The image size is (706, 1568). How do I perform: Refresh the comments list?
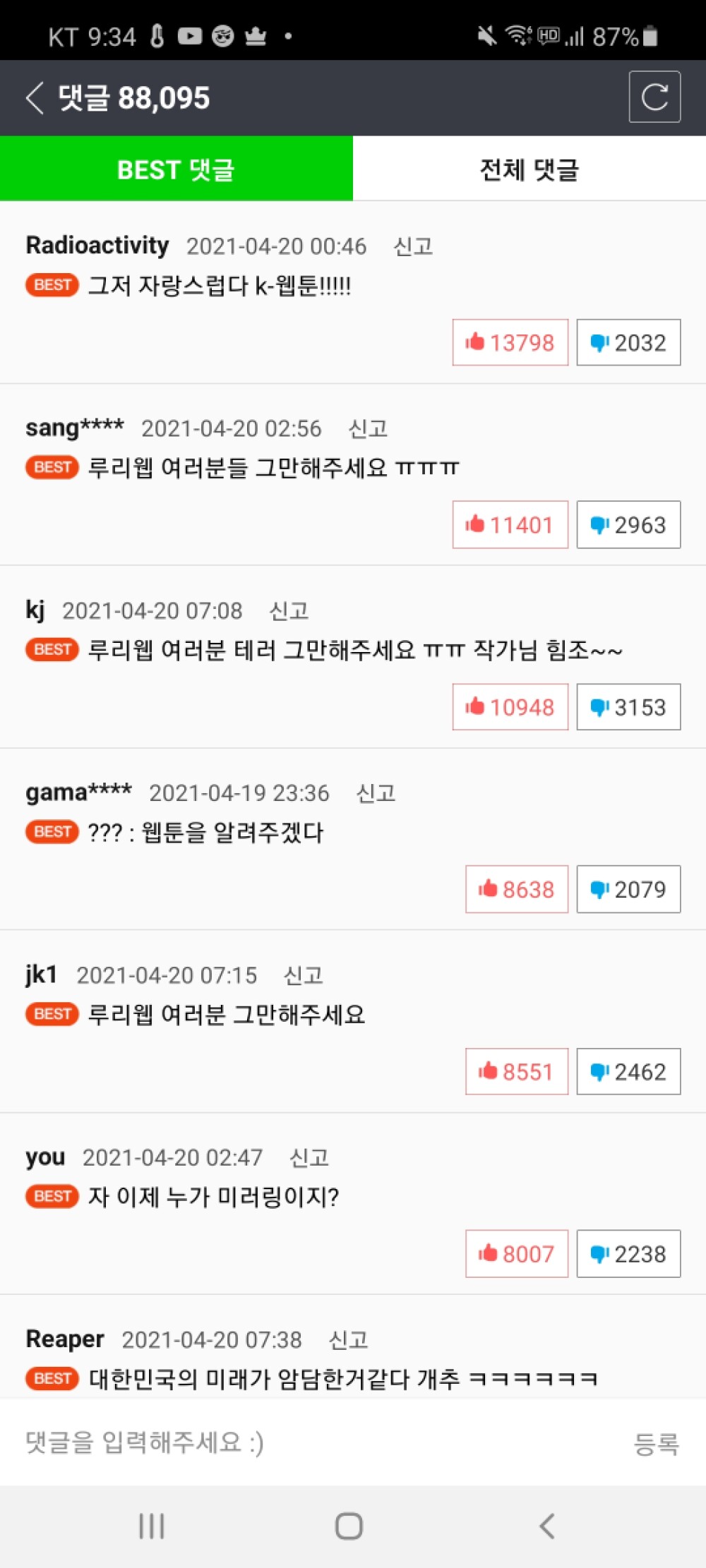point(654,97)
